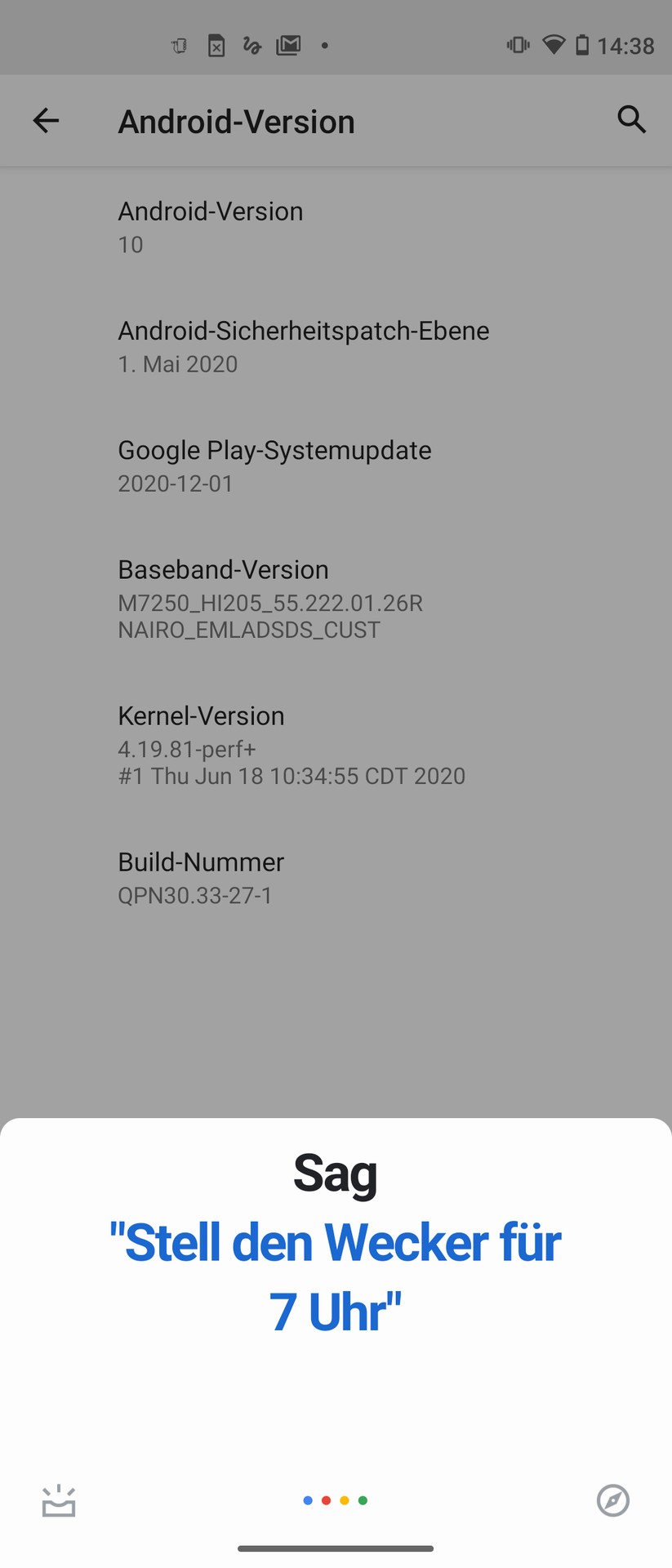Tap the Build-Nummer row
The height and width of the screenshot is (1568, 672).
click(201, 877)
